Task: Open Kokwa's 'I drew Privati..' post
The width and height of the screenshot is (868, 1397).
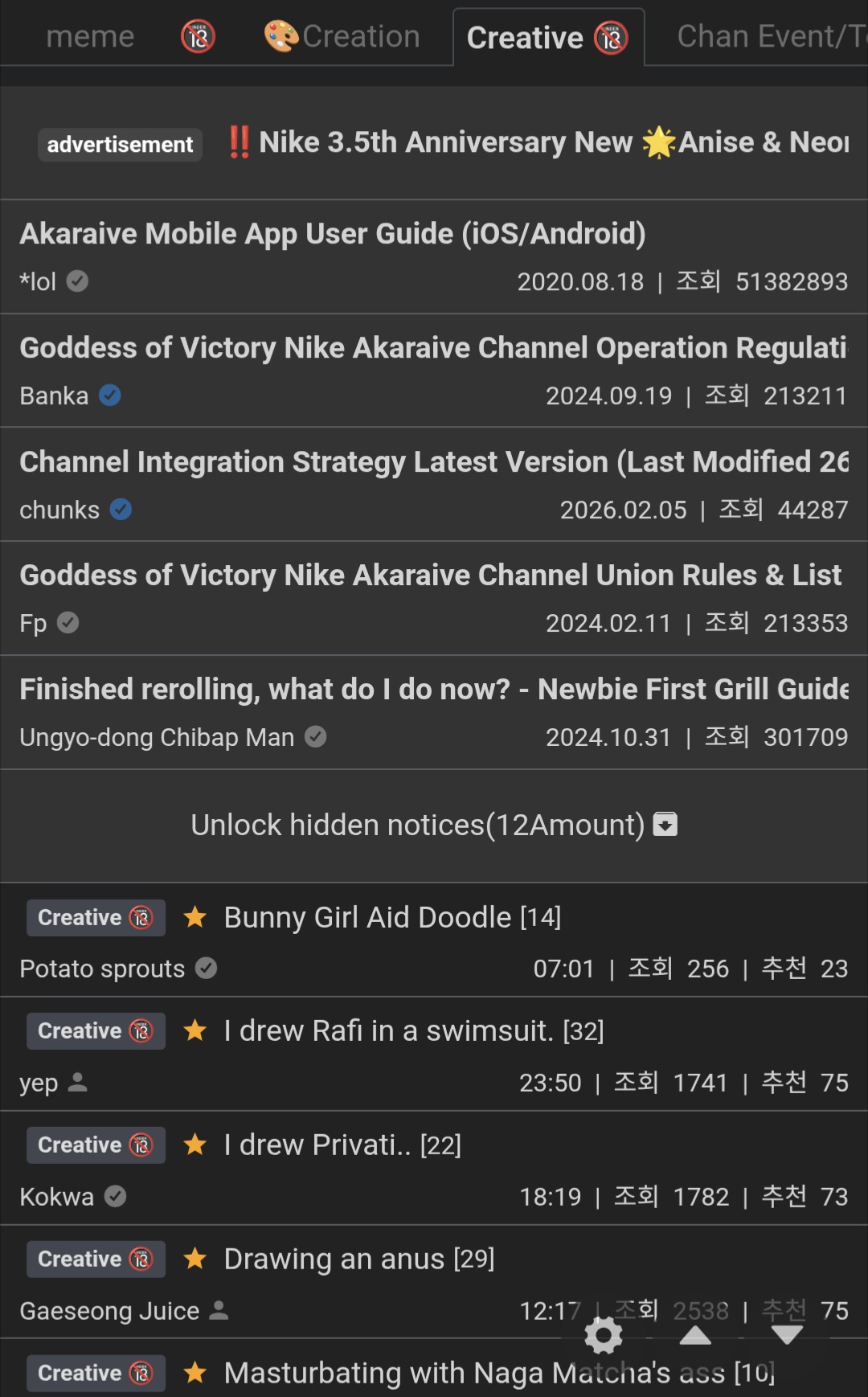Action: coord(342,1145)
